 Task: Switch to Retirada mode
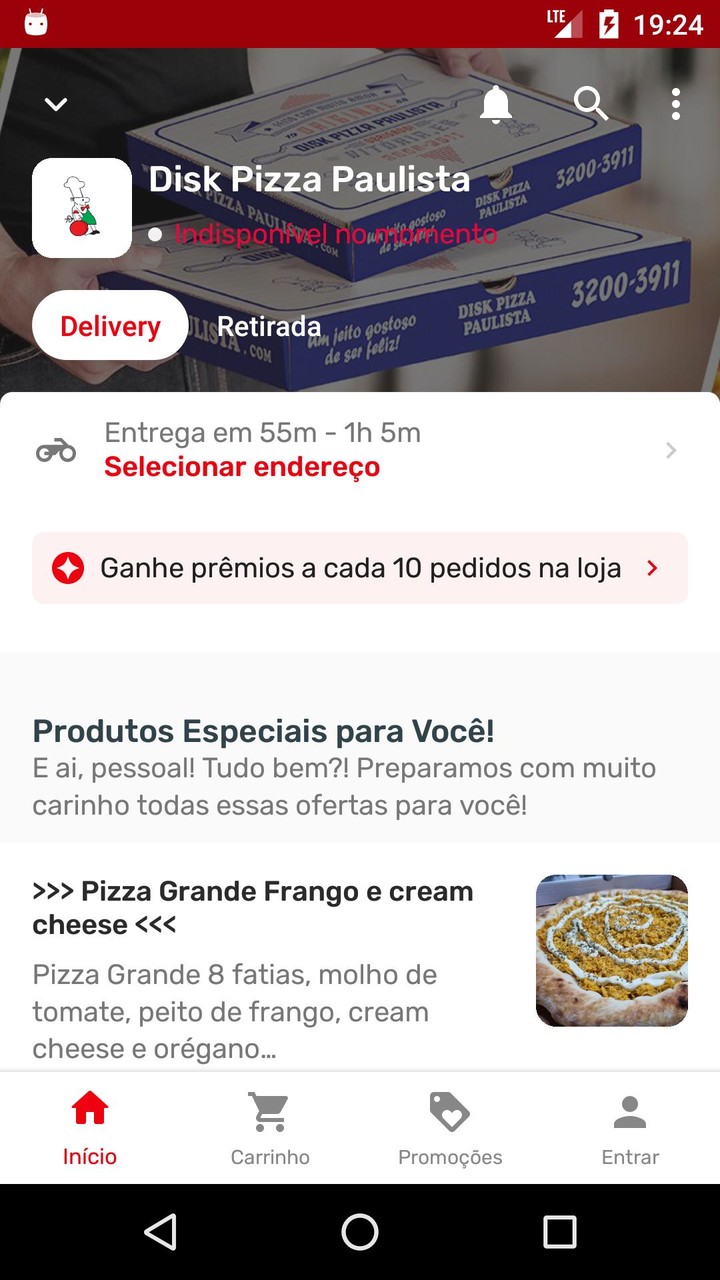pos(269,326)
